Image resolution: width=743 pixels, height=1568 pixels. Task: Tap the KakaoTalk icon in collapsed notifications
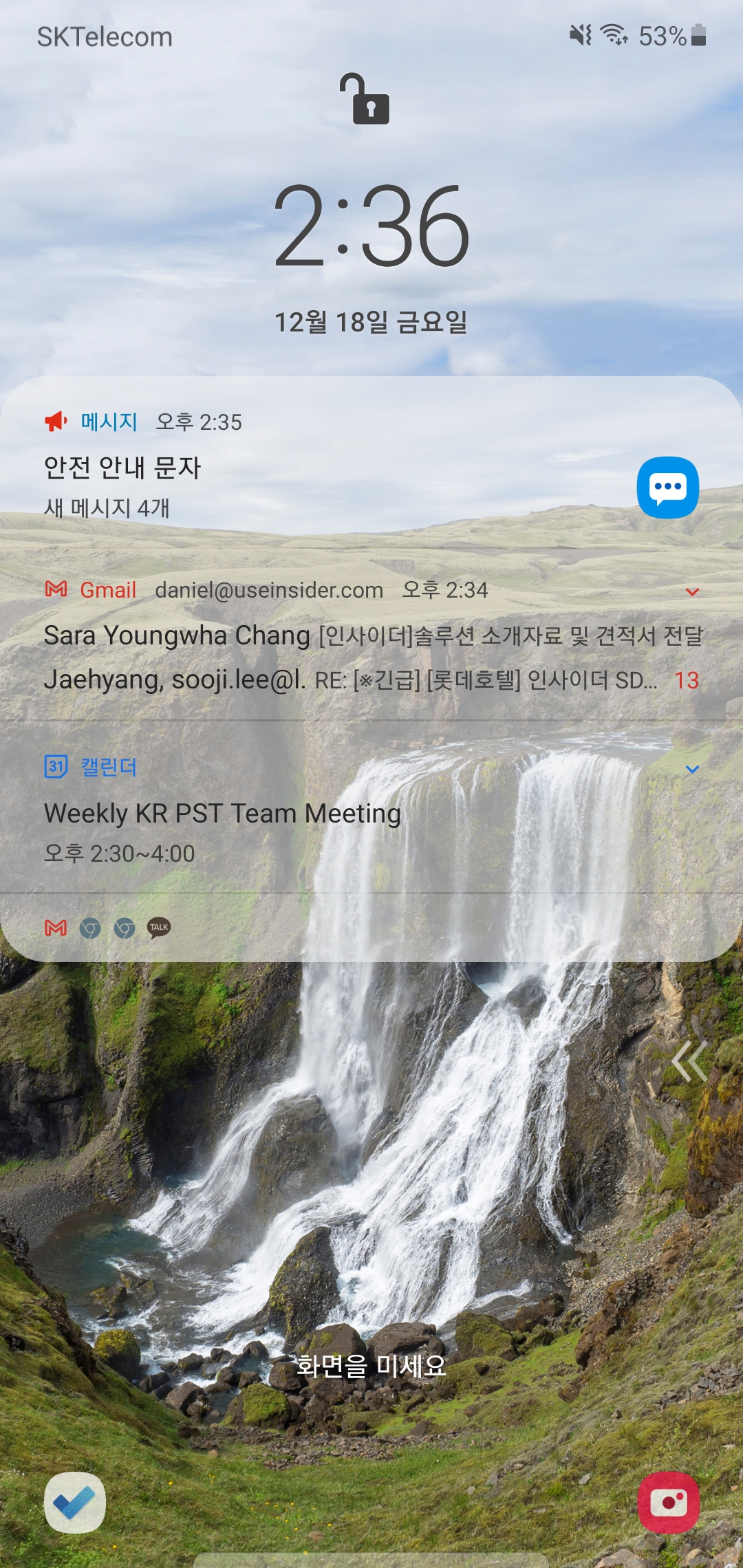point(159,928)
